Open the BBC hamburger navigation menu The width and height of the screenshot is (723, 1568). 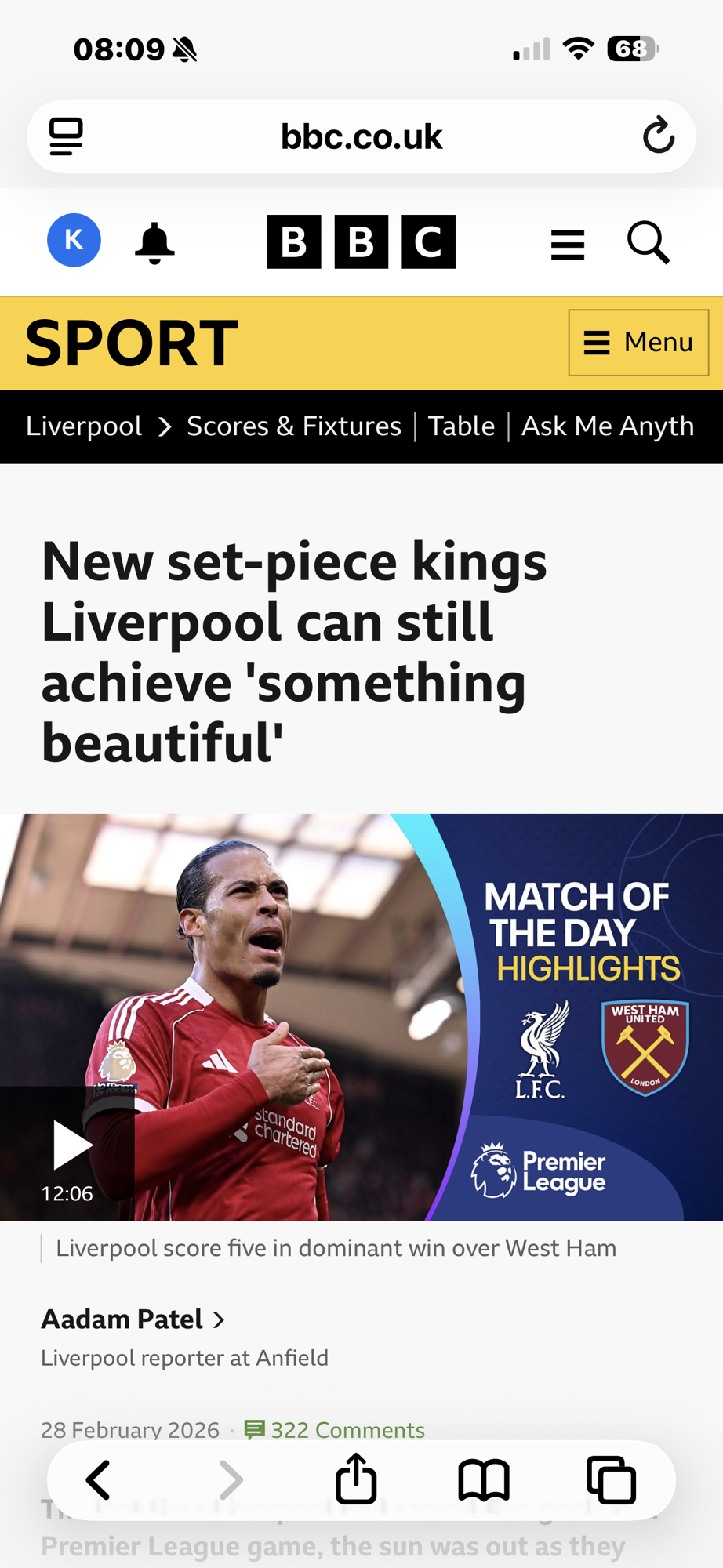tap(568, 245)
